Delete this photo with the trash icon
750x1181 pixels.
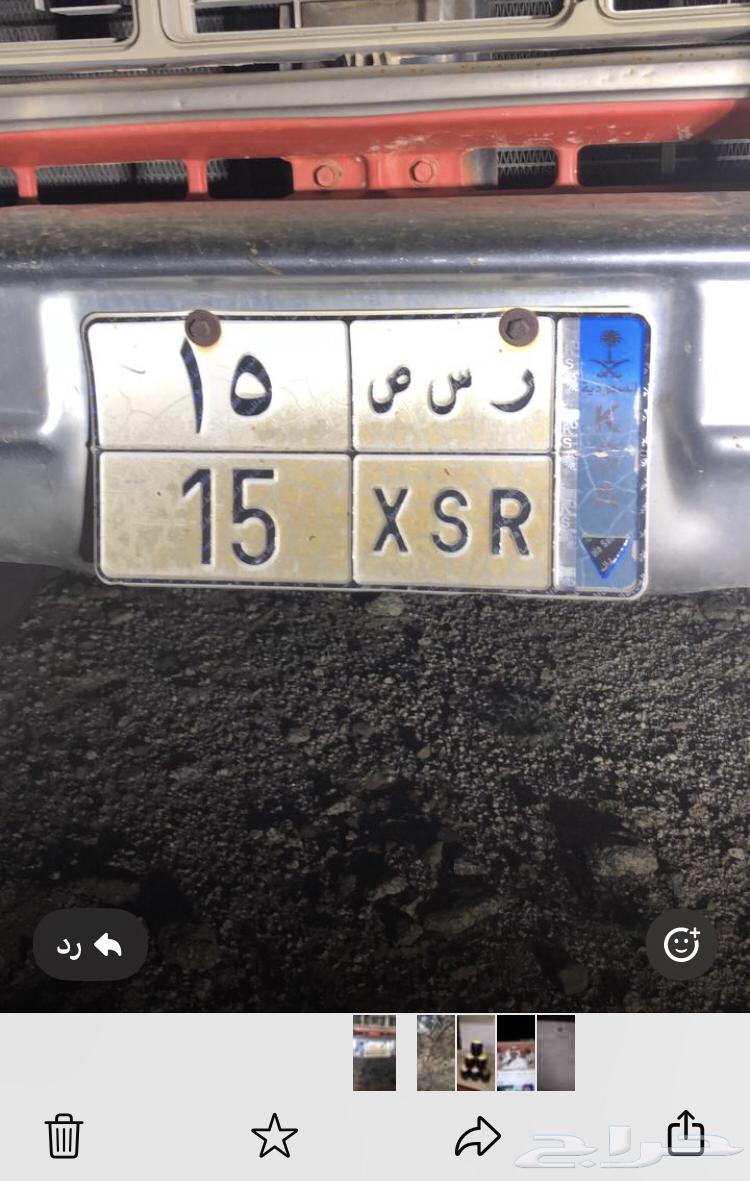point(64,1136)
